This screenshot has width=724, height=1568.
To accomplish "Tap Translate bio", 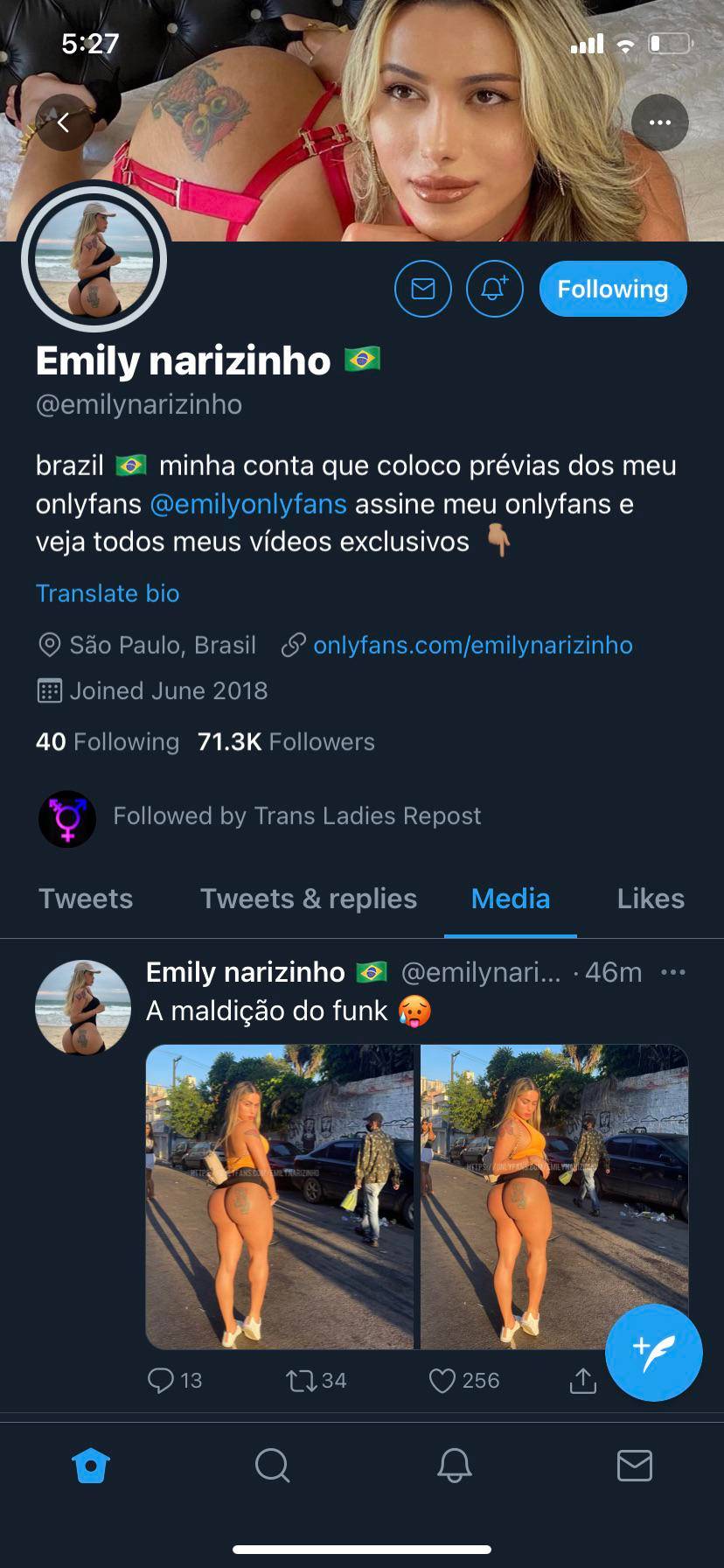I will pos(107,593).
